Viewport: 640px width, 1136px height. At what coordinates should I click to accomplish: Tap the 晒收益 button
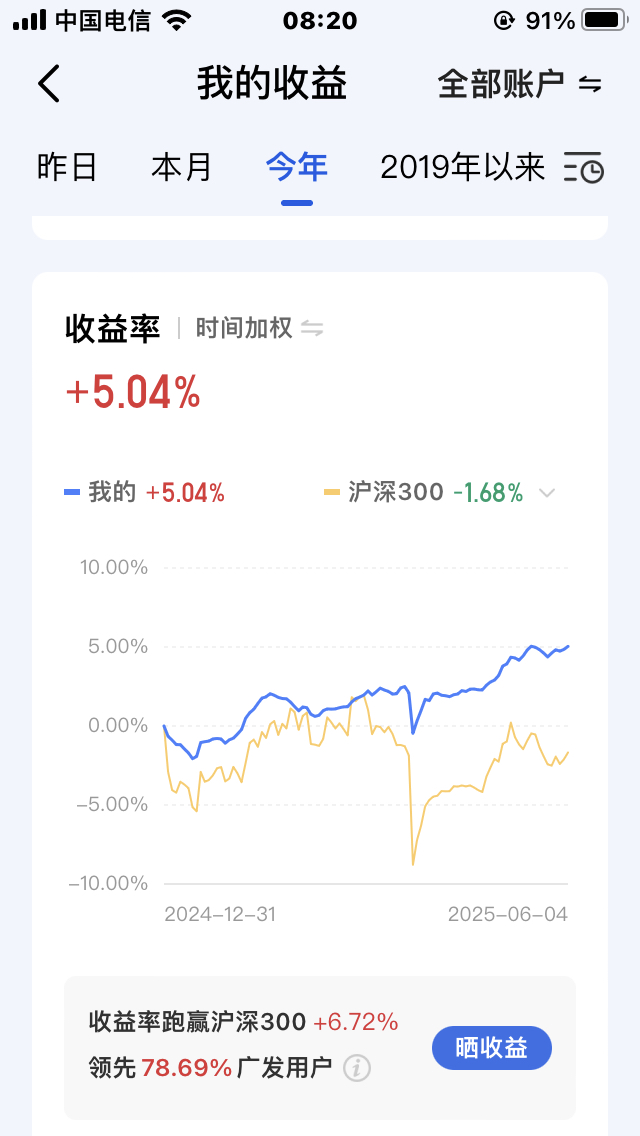[491, 1048]
